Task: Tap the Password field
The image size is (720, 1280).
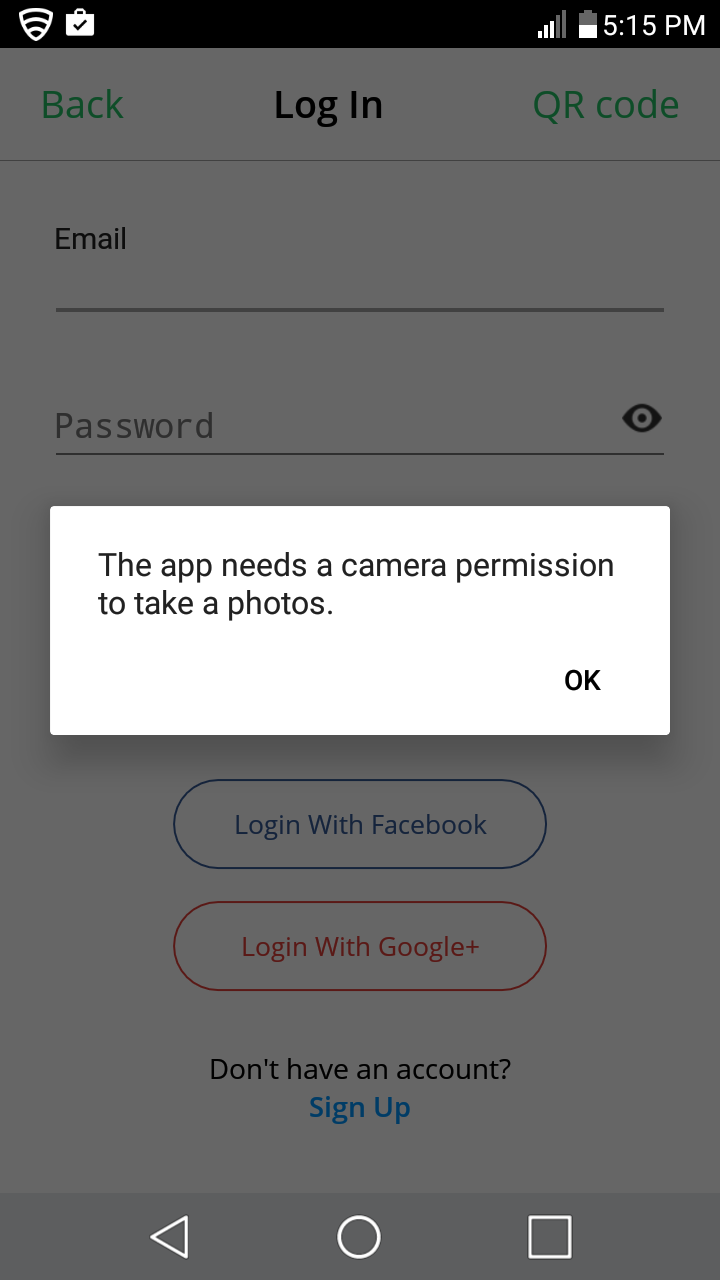Action: pos(335,425)
